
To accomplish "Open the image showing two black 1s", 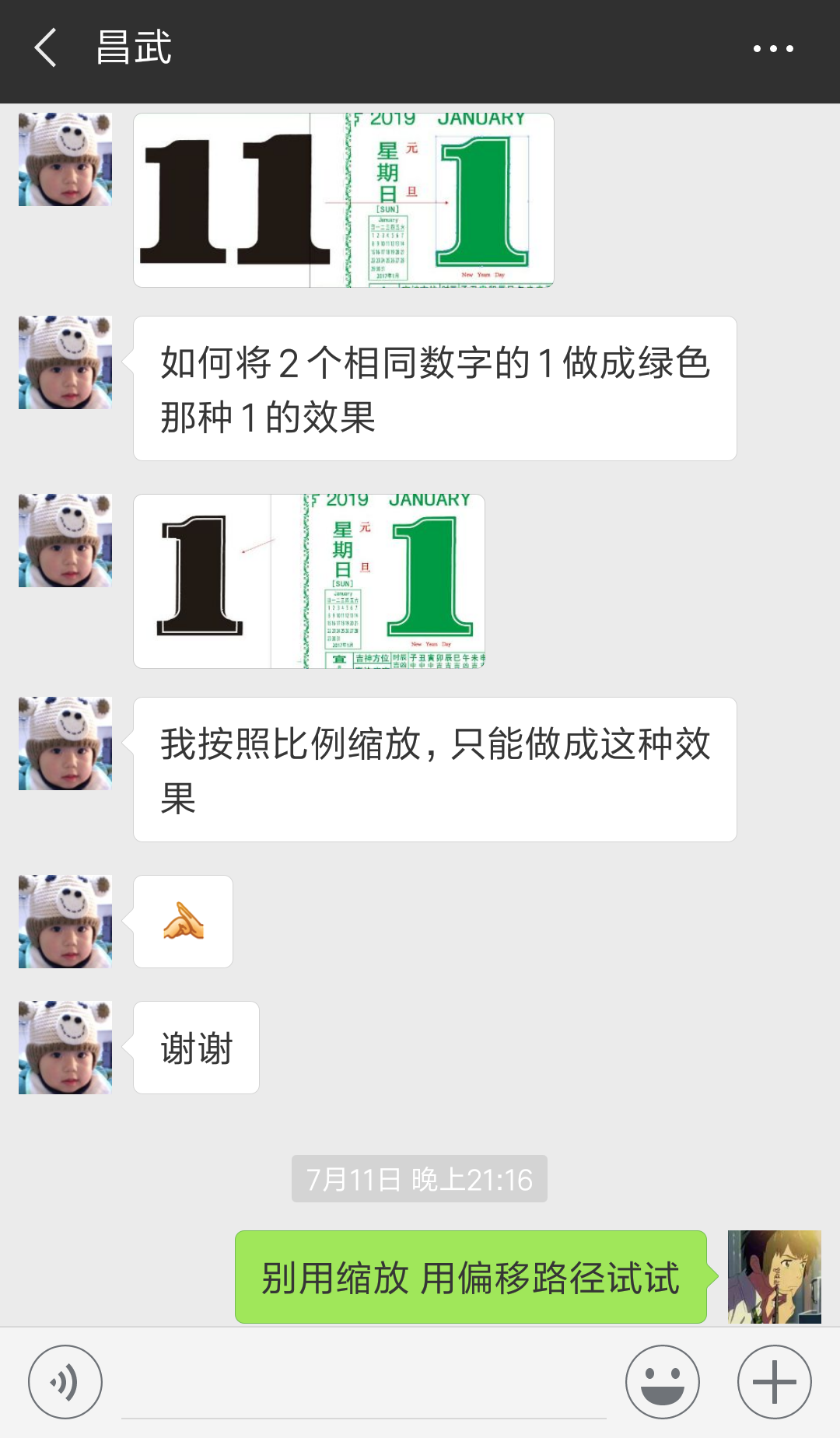I will (343, 201).
